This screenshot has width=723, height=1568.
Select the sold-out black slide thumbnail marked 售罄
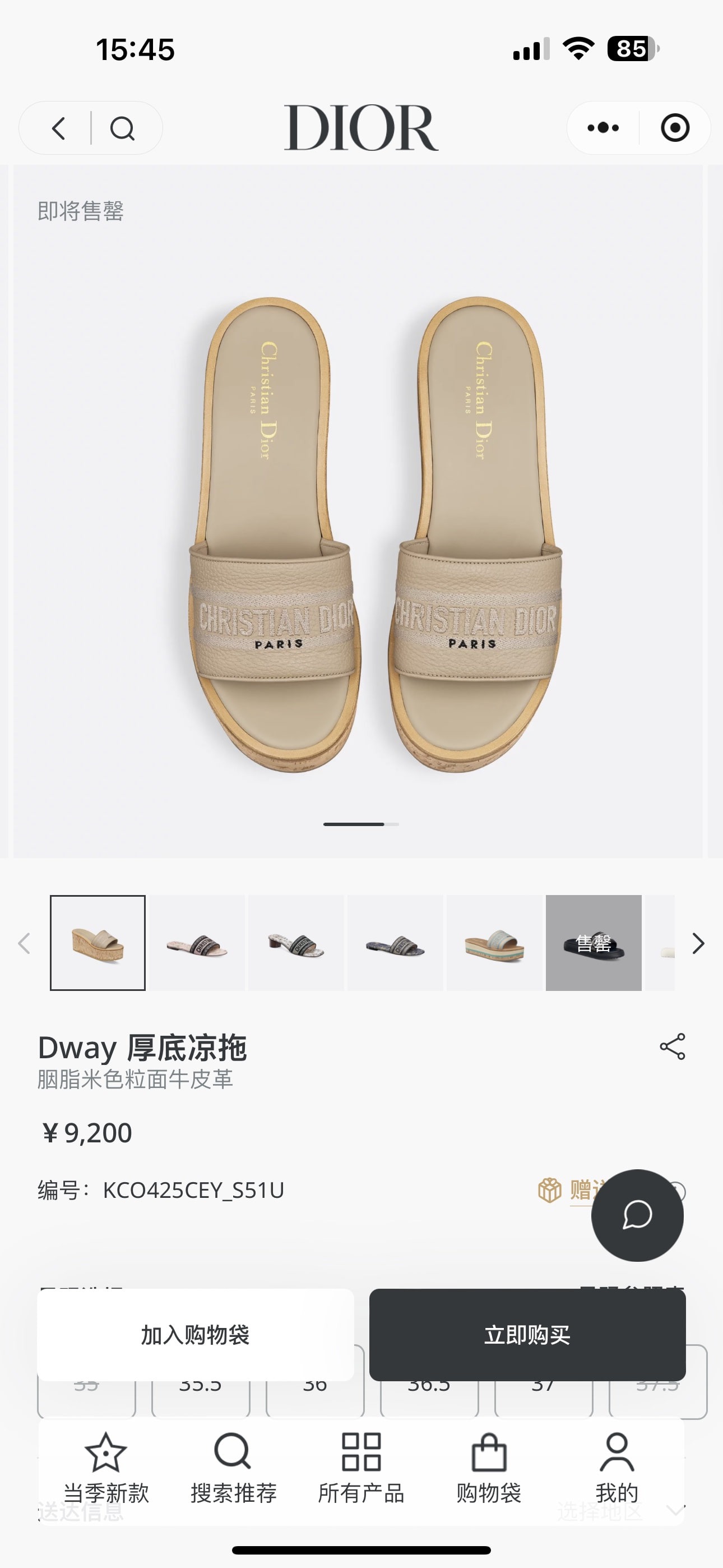click(594, 943)
